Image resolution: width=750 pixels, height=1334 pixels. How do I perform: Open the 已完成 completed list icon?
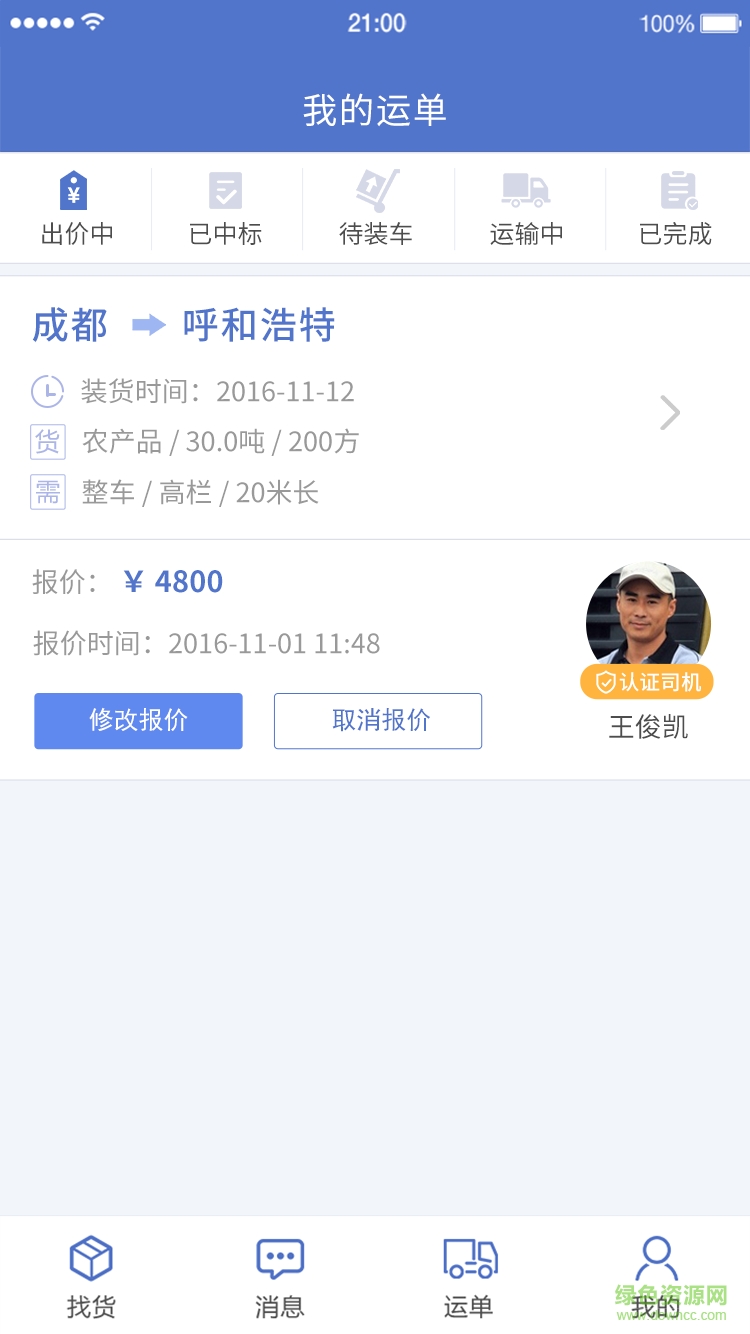point(678,189)
